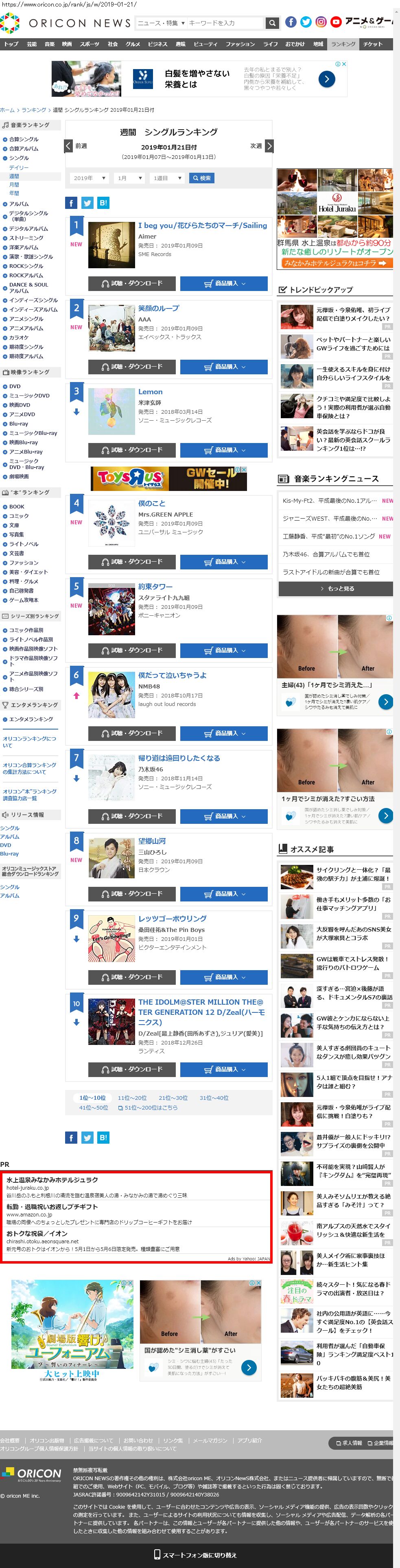400x1568 pixels.
Task: Expand 商品購入 for Lemon
Action: [x=224, y=450]
